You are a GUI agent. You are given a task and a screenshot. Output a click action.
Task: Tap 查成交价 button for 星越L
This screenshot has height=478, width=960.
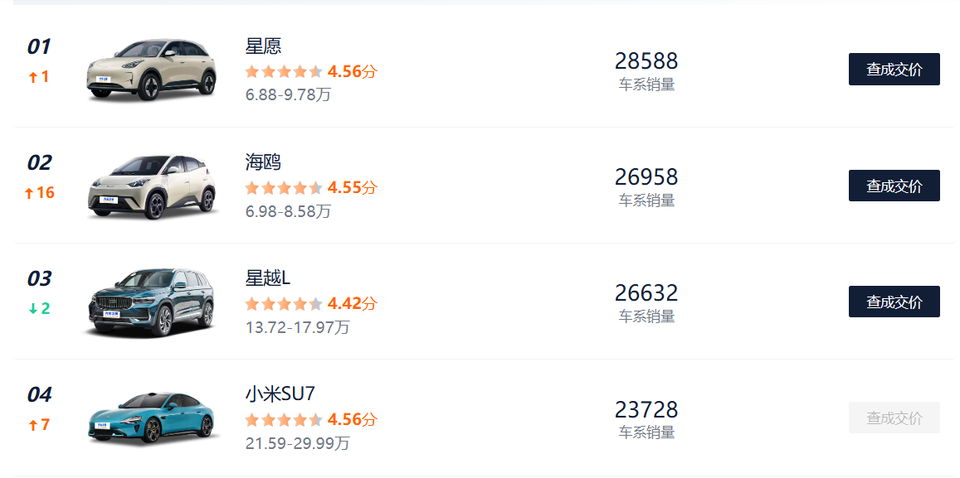coord(893,301)
